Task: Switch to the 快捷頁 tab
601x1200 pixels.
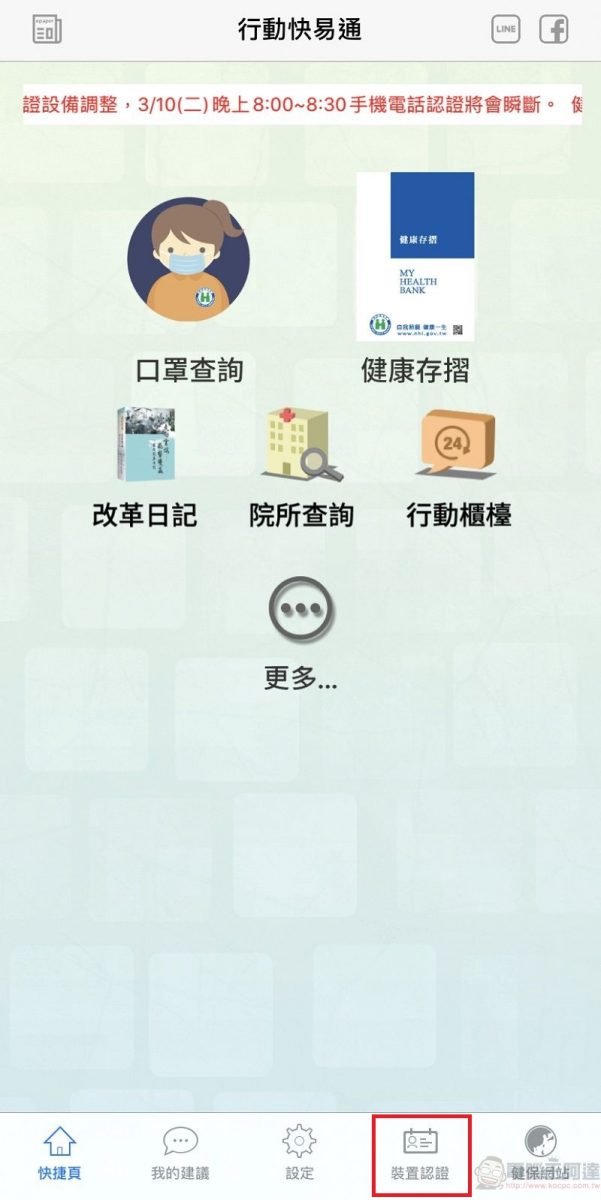Action: point(60,1154)
